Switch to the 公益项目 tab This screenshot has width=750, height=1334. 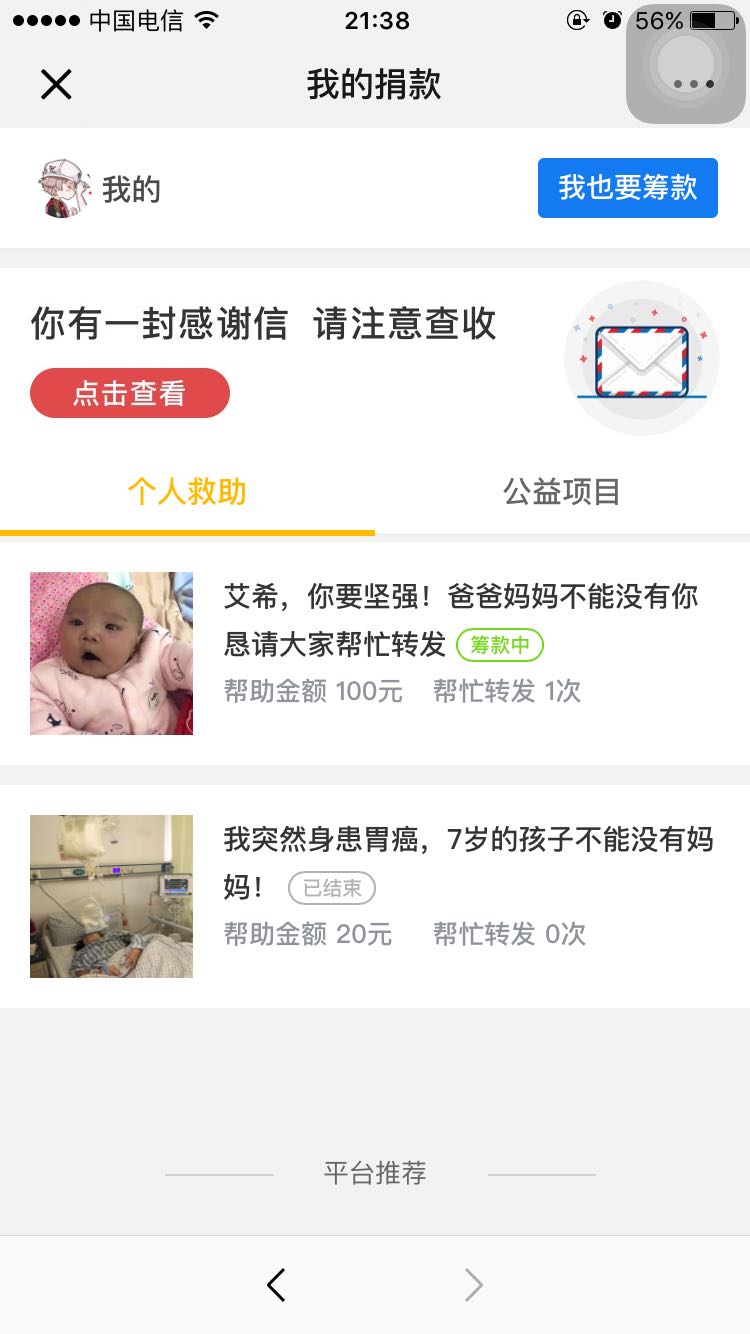pyautogui.click(x=562, y=492)
